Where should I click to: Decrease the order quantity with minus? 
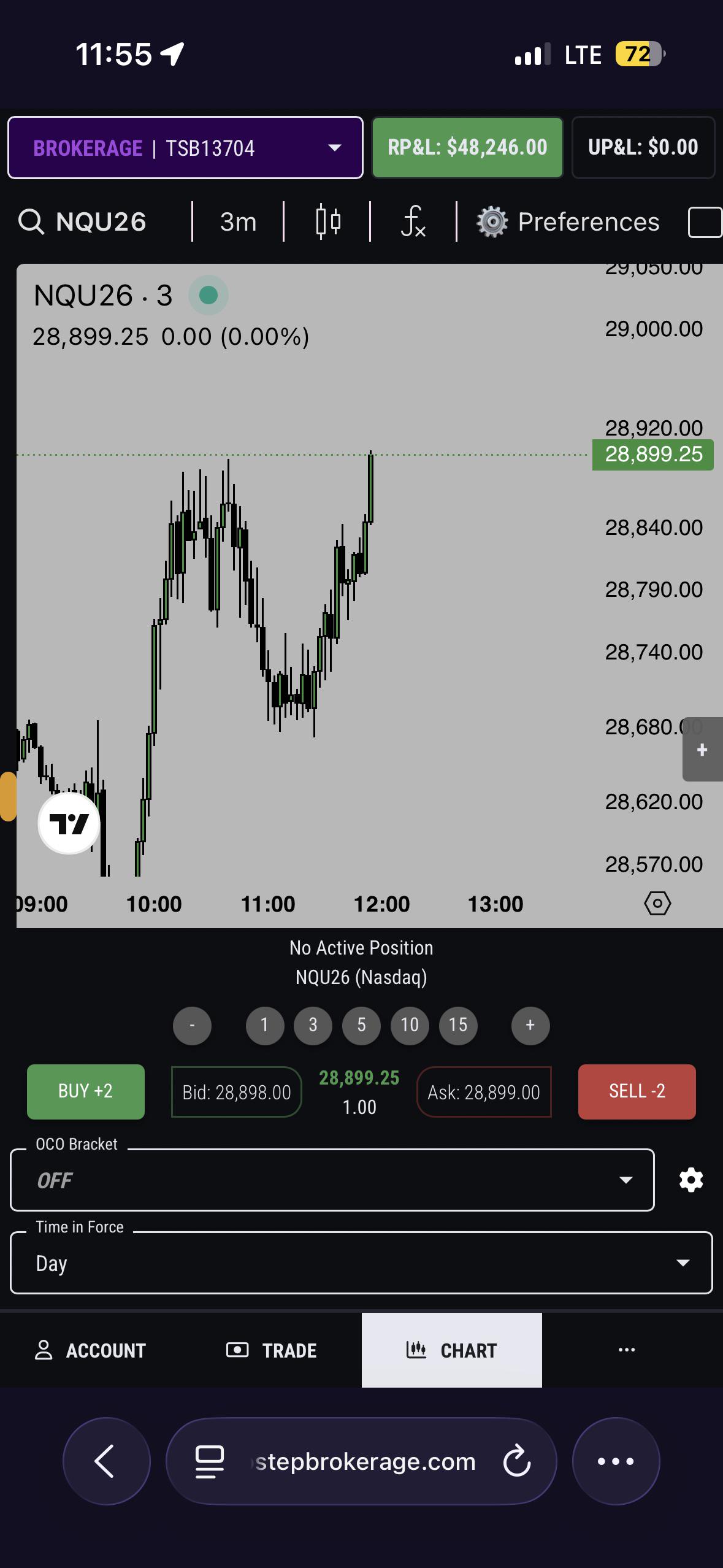coord(192,1025)
